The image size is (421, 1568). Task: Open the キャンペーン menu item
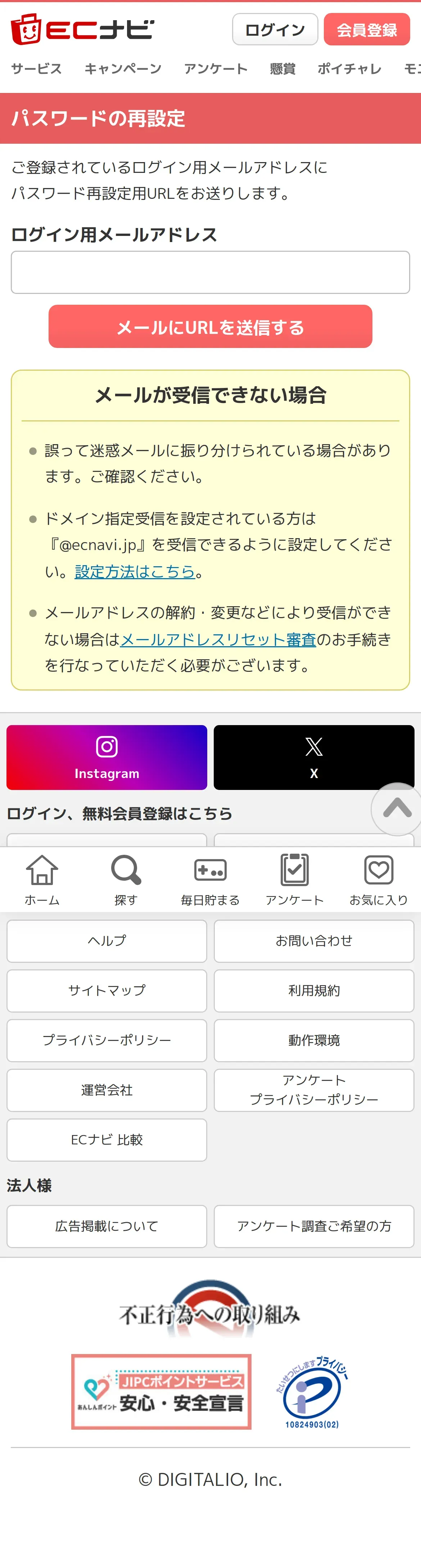(x=123, y=69)
